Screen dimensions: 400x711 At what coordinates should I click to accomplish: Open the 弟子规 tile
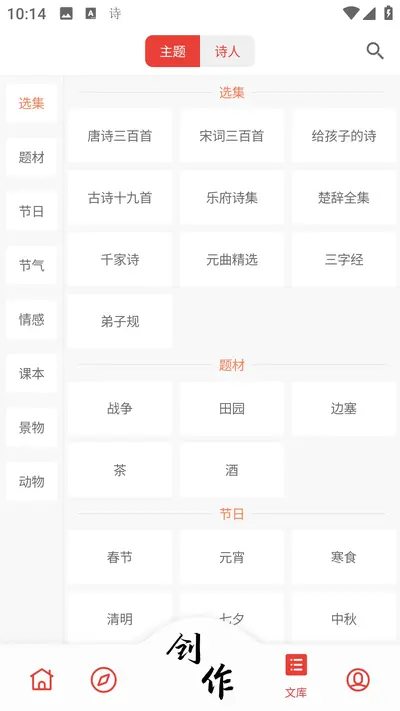(x=120, y=321)
